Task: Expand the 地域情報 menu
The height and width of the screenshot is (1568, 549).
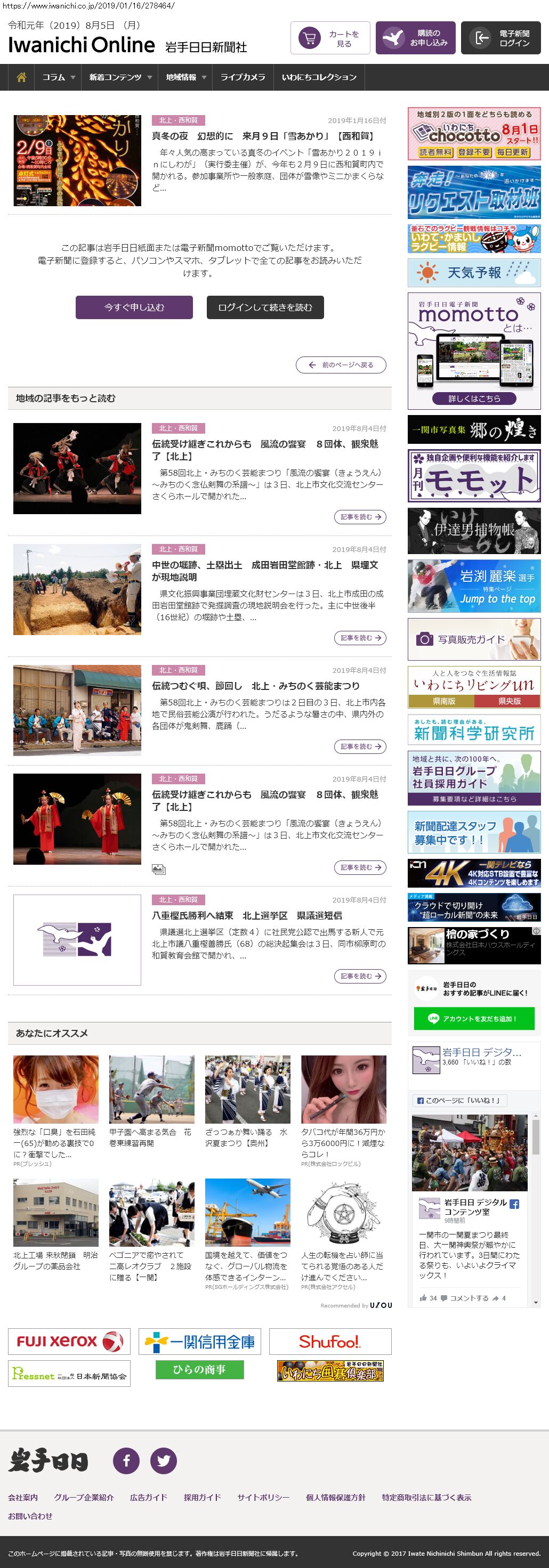Action: point(185,77)
